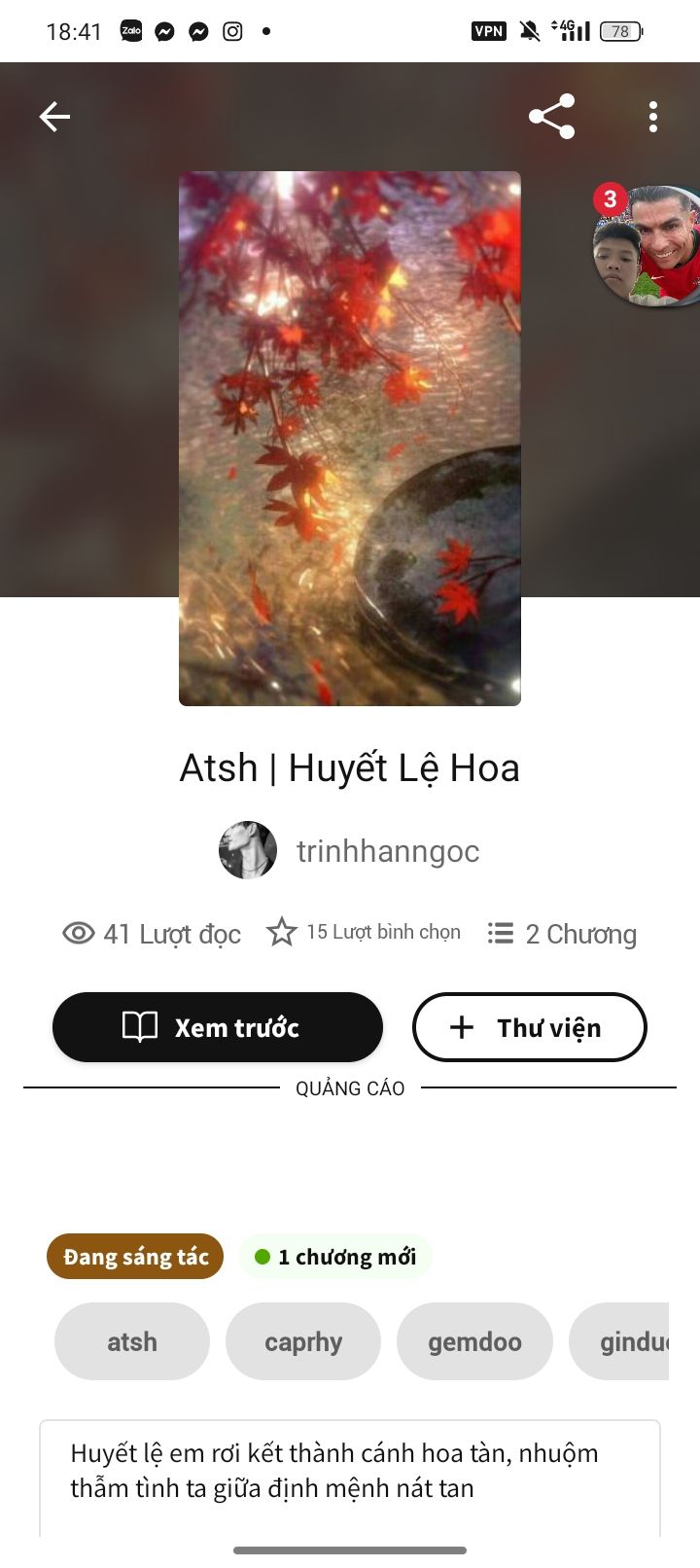Choose the caprhy tag chip

[x=303, y=1341]
